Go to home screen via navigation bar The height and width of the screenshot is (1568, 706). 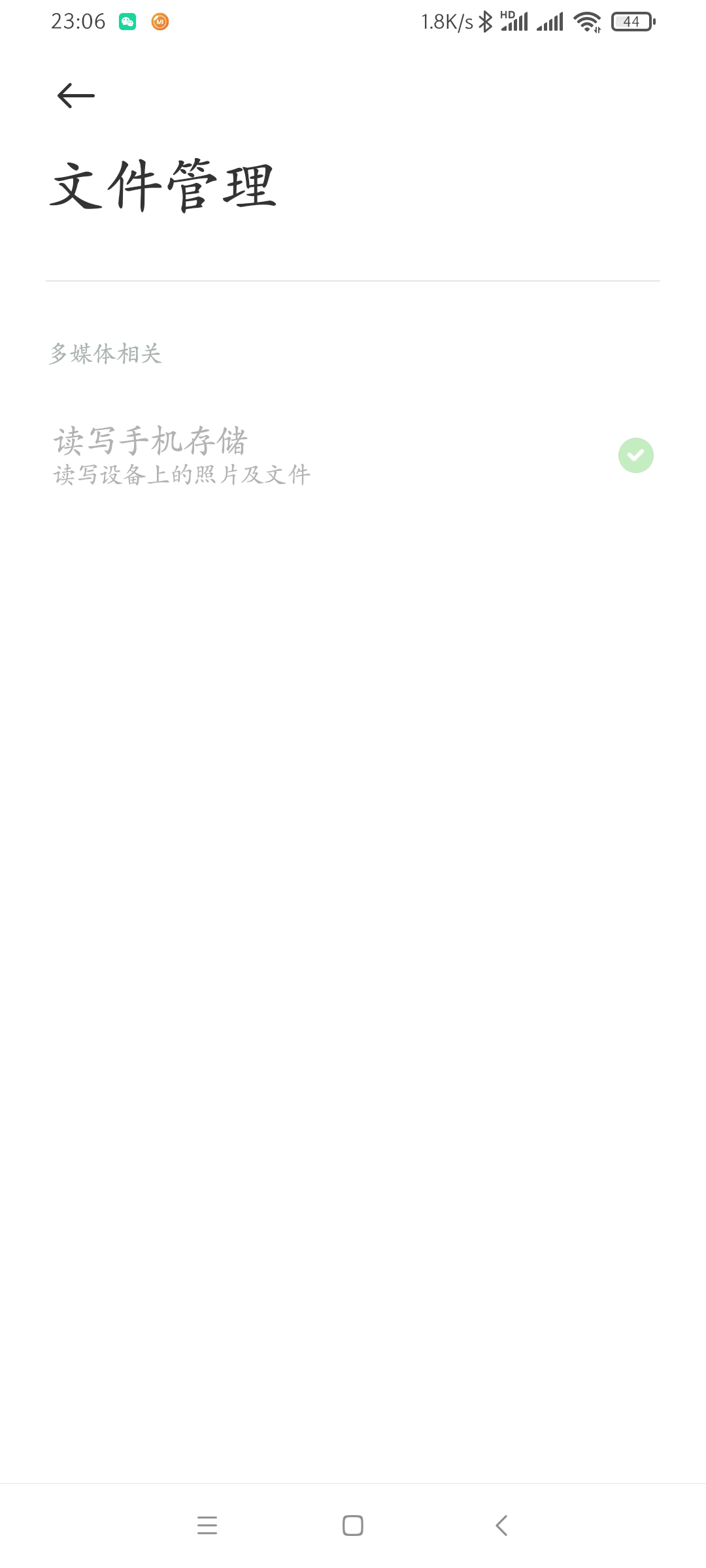[x=353, y=1526]
